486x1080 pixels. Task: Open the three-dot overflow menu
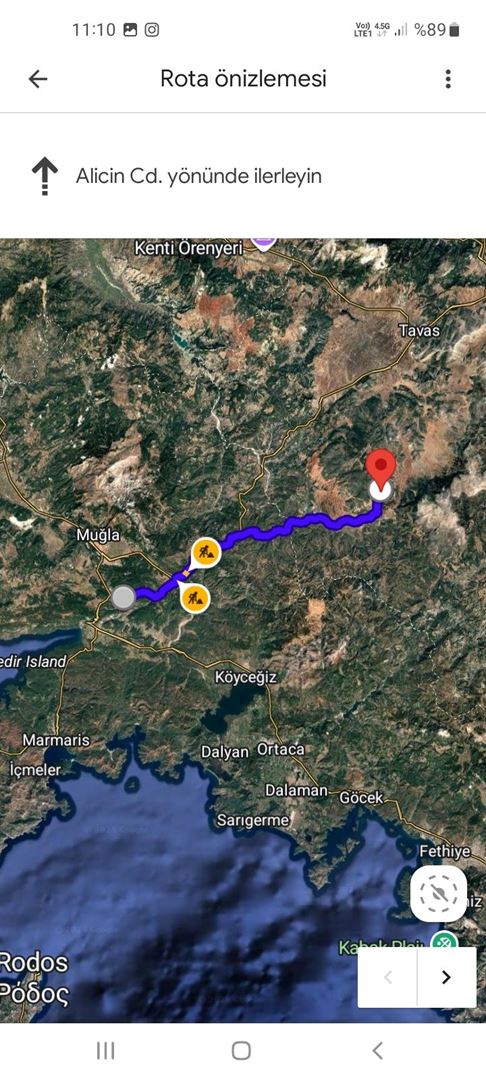point(448,79)
